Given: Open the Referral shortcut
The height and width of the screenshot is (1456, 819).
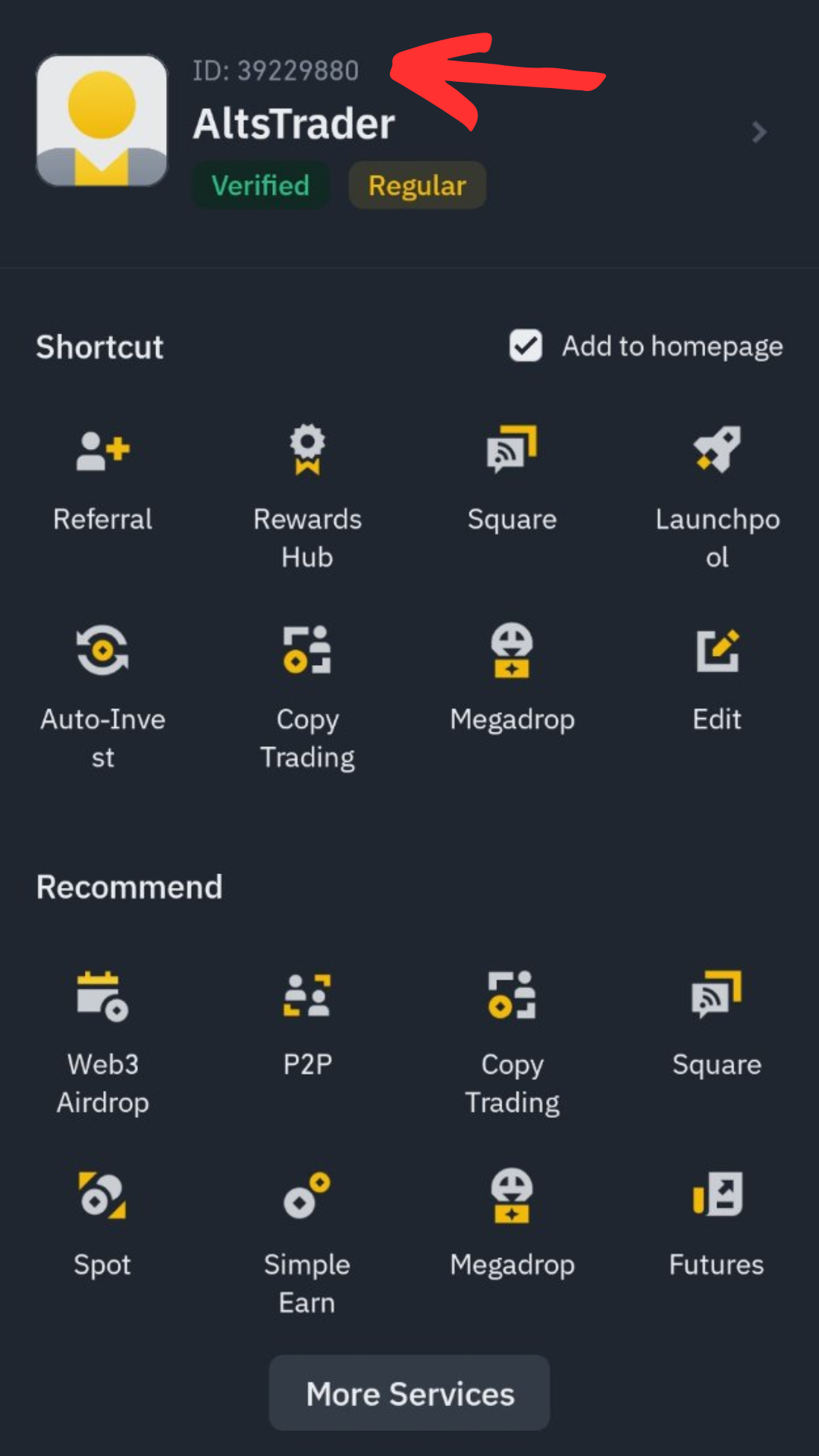Looking at the screenshot, I should coord(102,479).
